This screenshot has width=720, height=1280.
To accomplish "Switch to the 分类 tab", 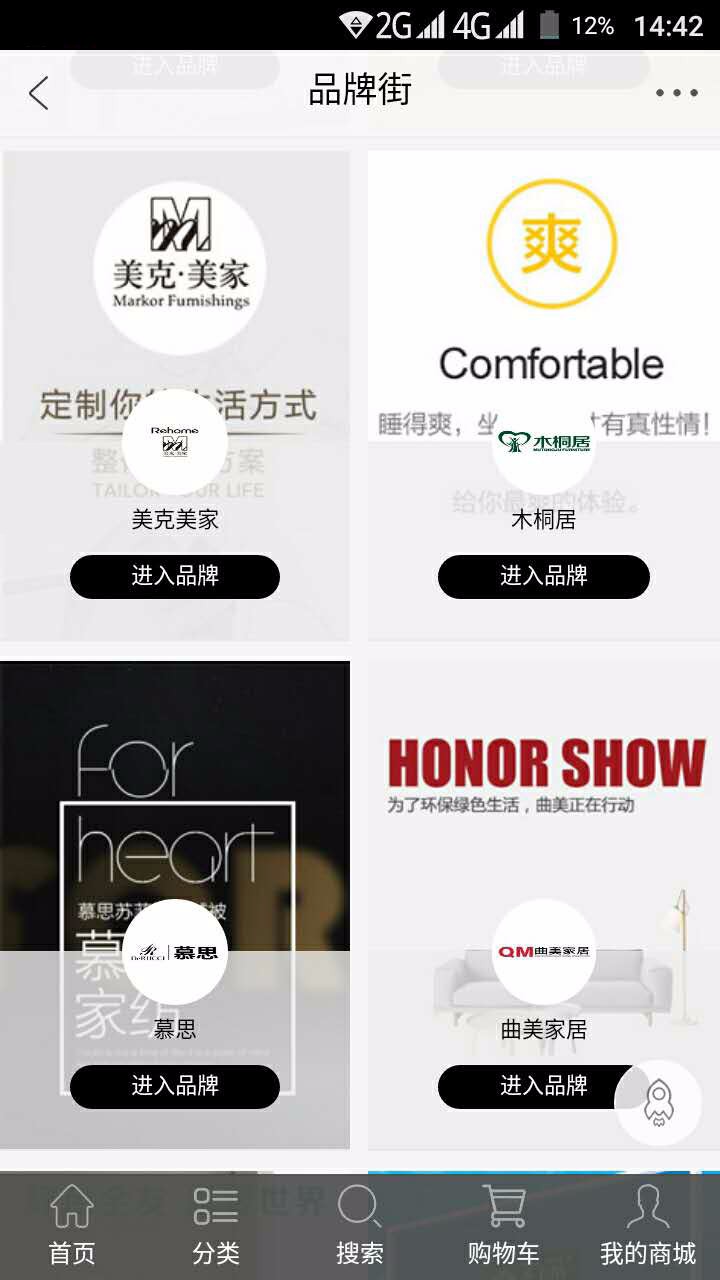I will point(216,1225).
